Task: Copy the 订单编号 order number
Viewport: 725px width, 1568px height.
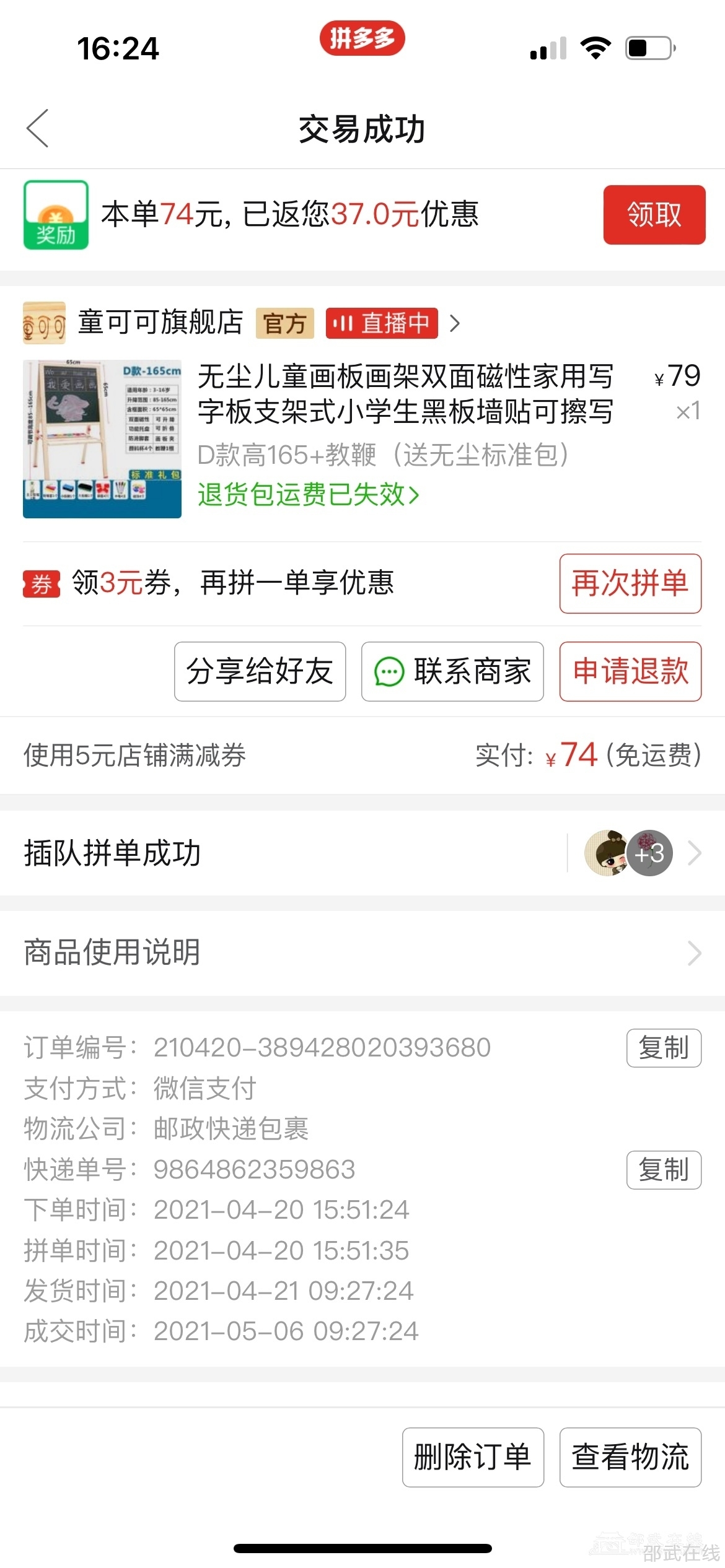Action: click(663, 1048)
